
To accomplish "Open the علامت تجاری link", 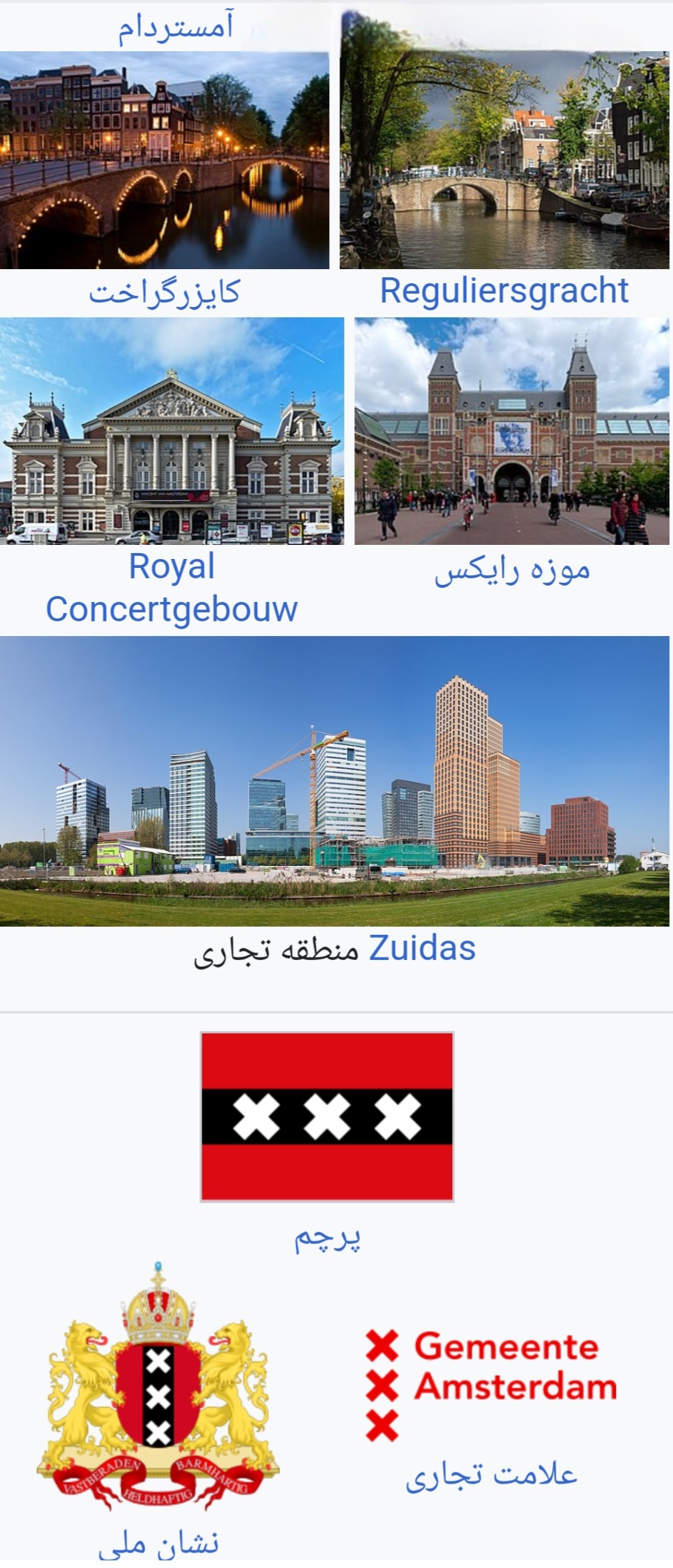I will coord(491,1475).
